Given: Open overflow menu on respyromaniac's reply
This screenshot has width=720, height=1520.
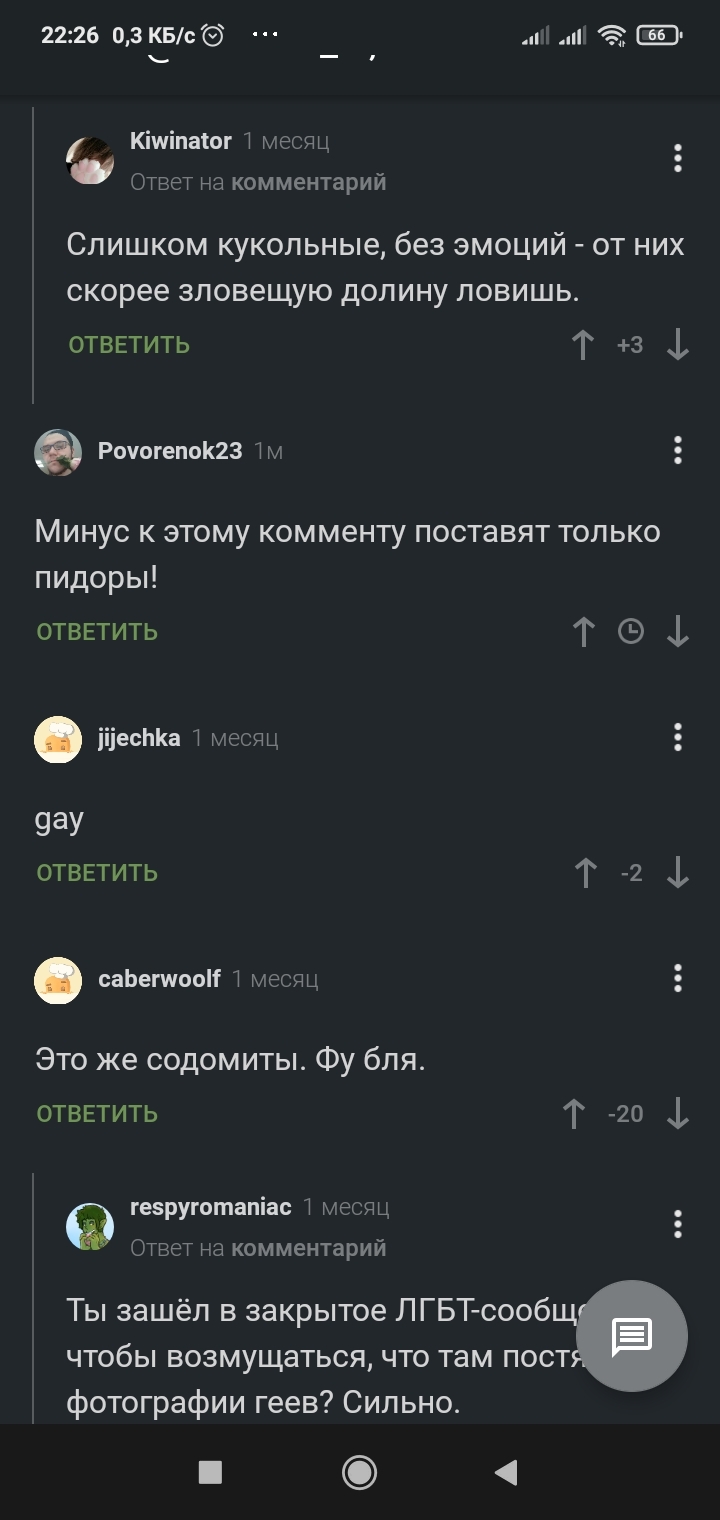Looking at the screenshot, I should pos(678,1224).
